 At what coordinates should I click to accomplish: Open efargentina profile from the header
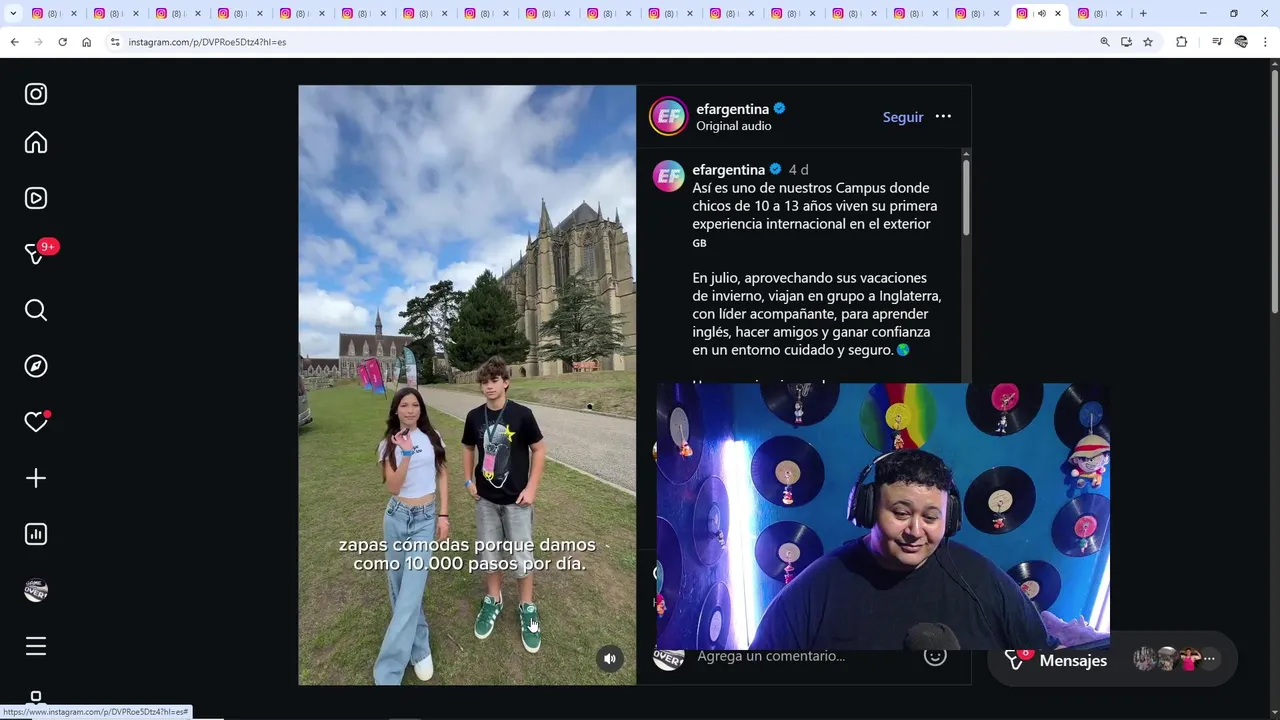[732, 109]
